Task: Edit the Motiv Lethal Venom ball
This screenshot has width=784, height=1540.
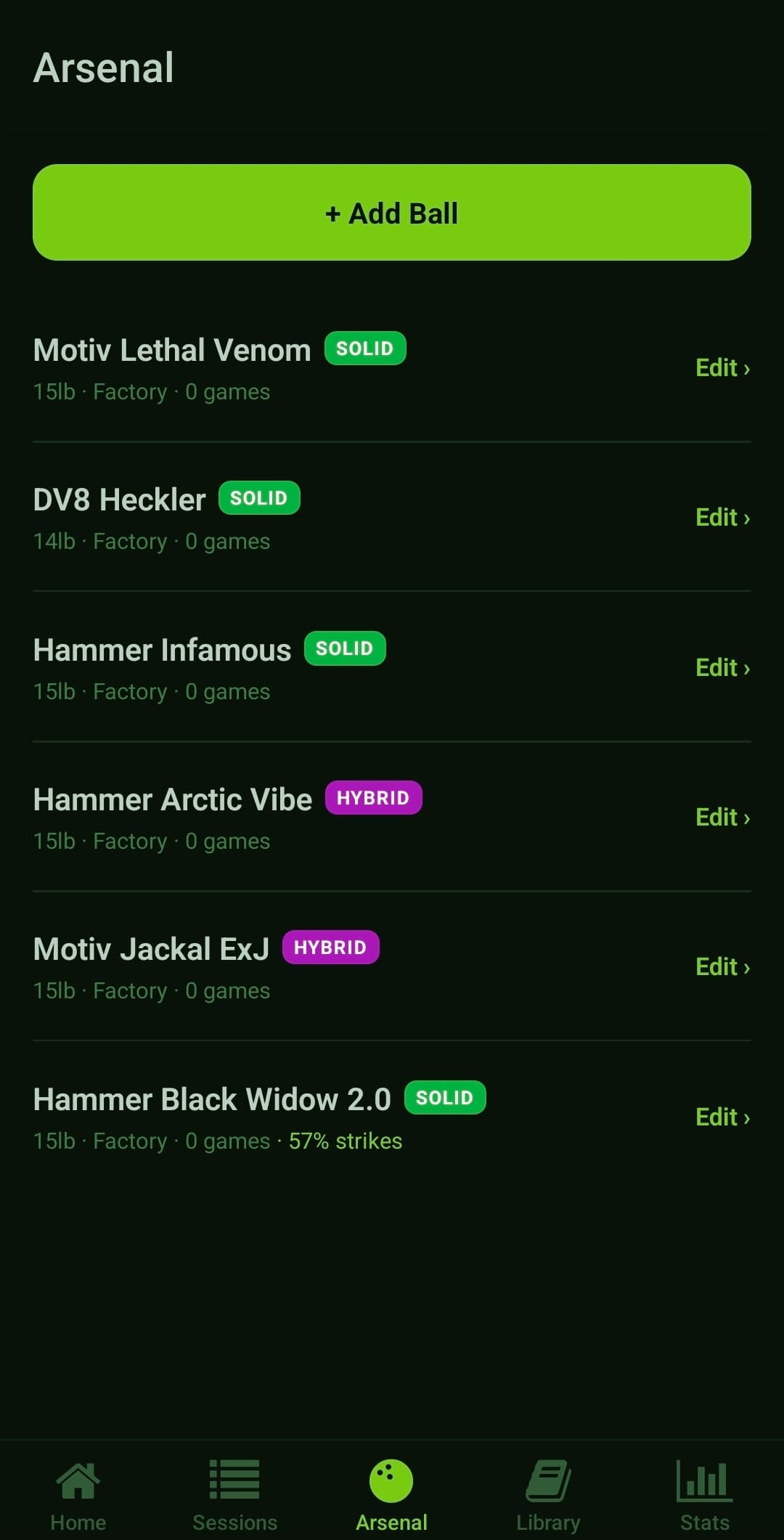Action: point(722,368)
